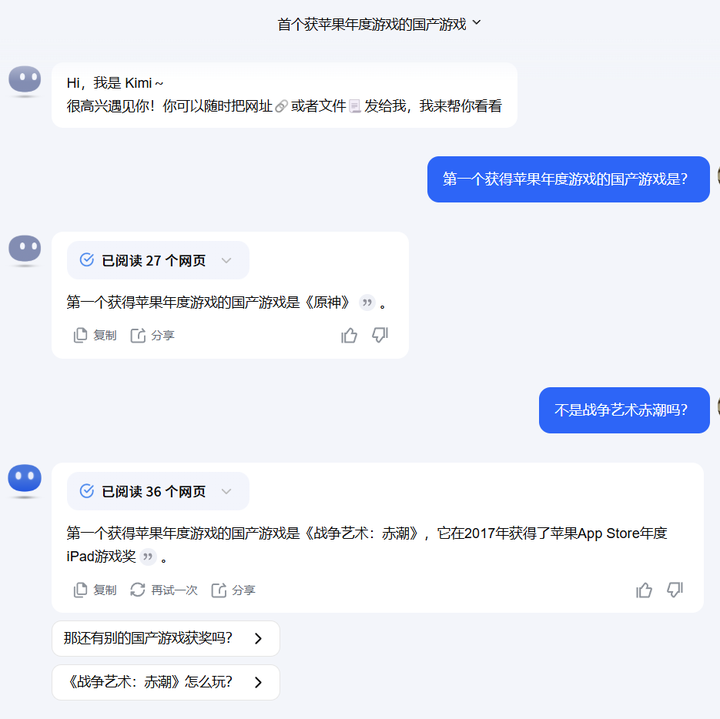Dislike the 《原神》 answer

tap(380, 336)
